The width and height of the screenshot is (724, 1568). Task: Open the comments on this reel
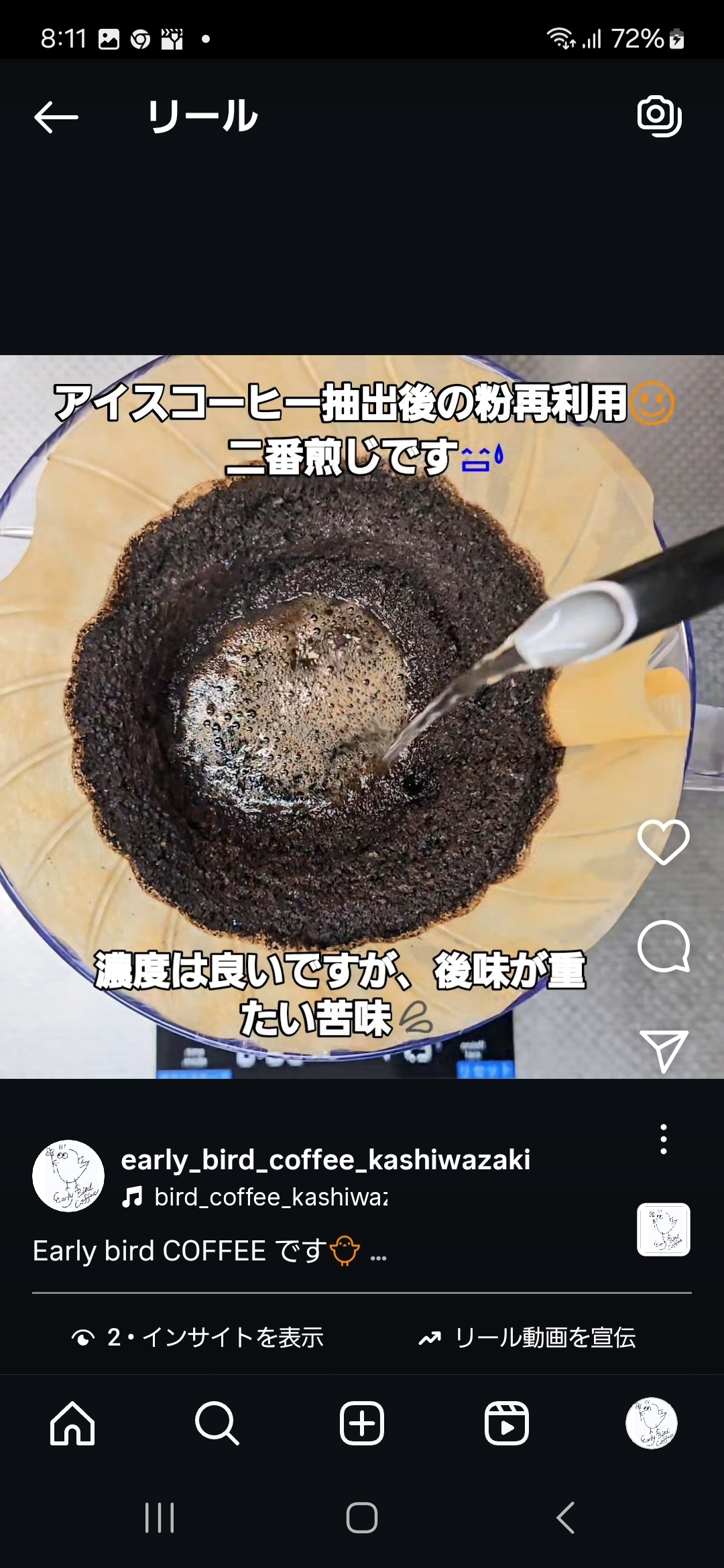click(x=664, y=946)
